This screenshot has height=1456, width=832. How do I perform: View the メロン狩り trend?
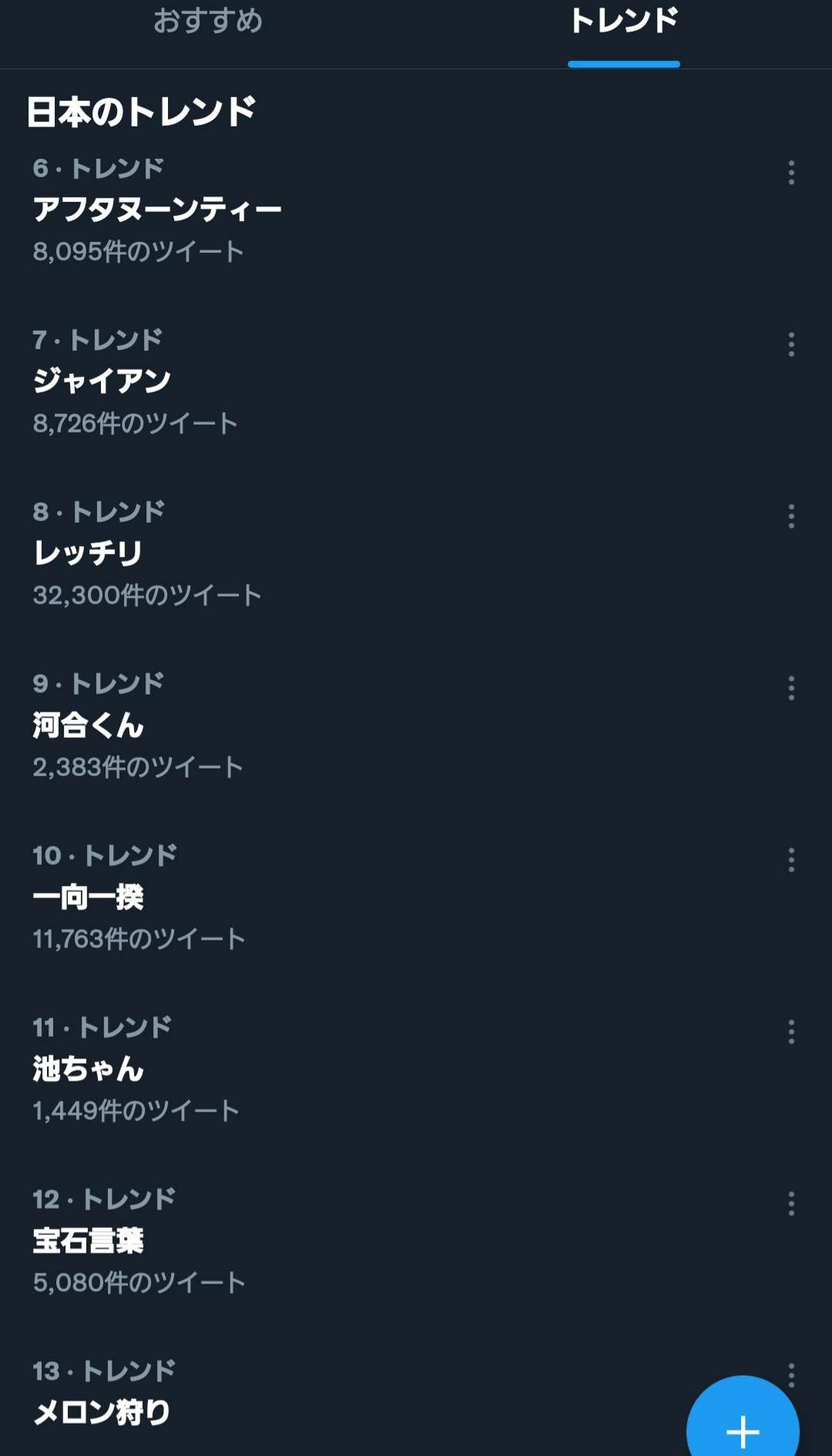[x=102, y=1412]
